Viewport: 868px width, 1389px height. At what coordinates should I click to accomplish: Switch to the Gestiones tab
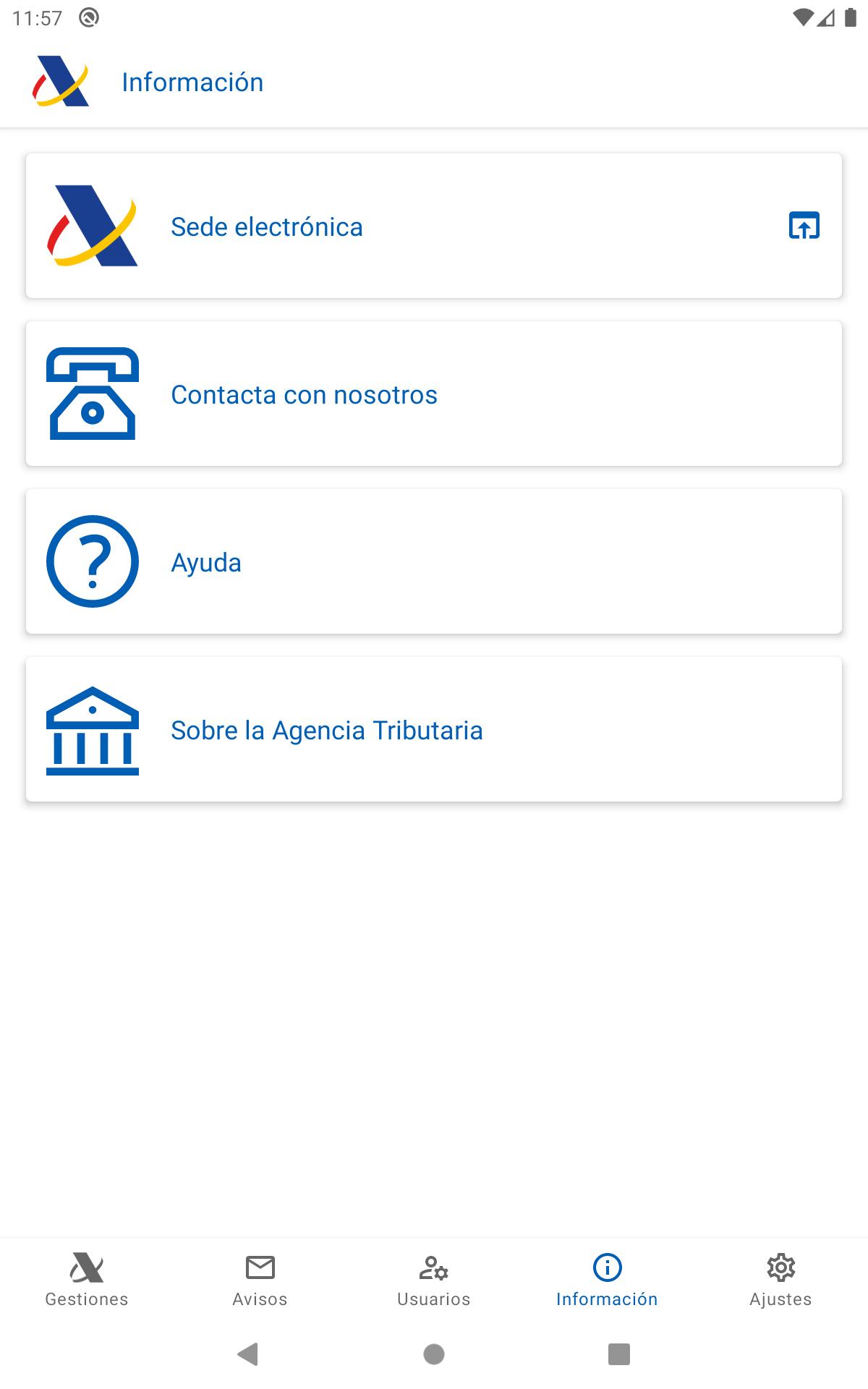coord(87,1280)
